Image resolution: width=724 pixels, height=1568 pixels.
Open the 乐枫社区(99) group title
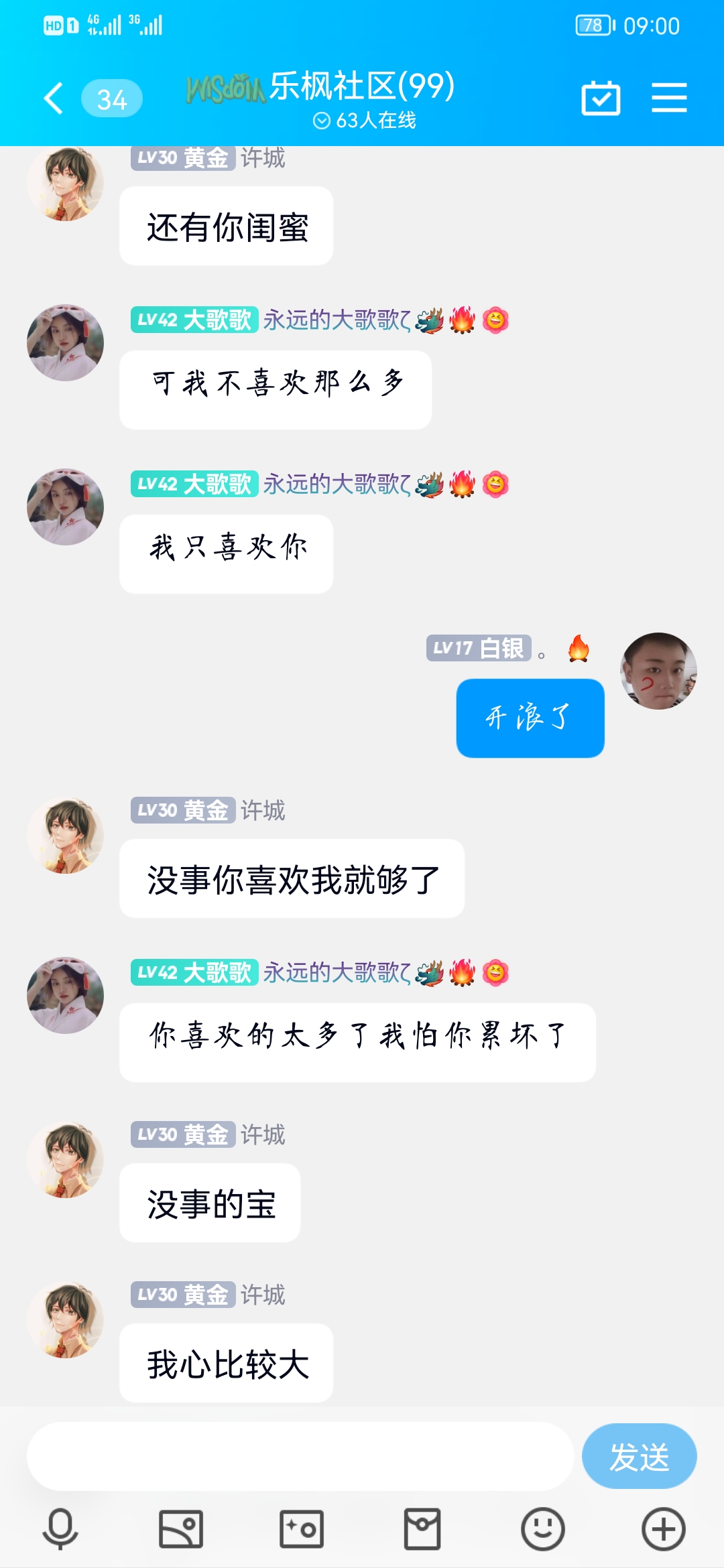[x=362, y=87]
